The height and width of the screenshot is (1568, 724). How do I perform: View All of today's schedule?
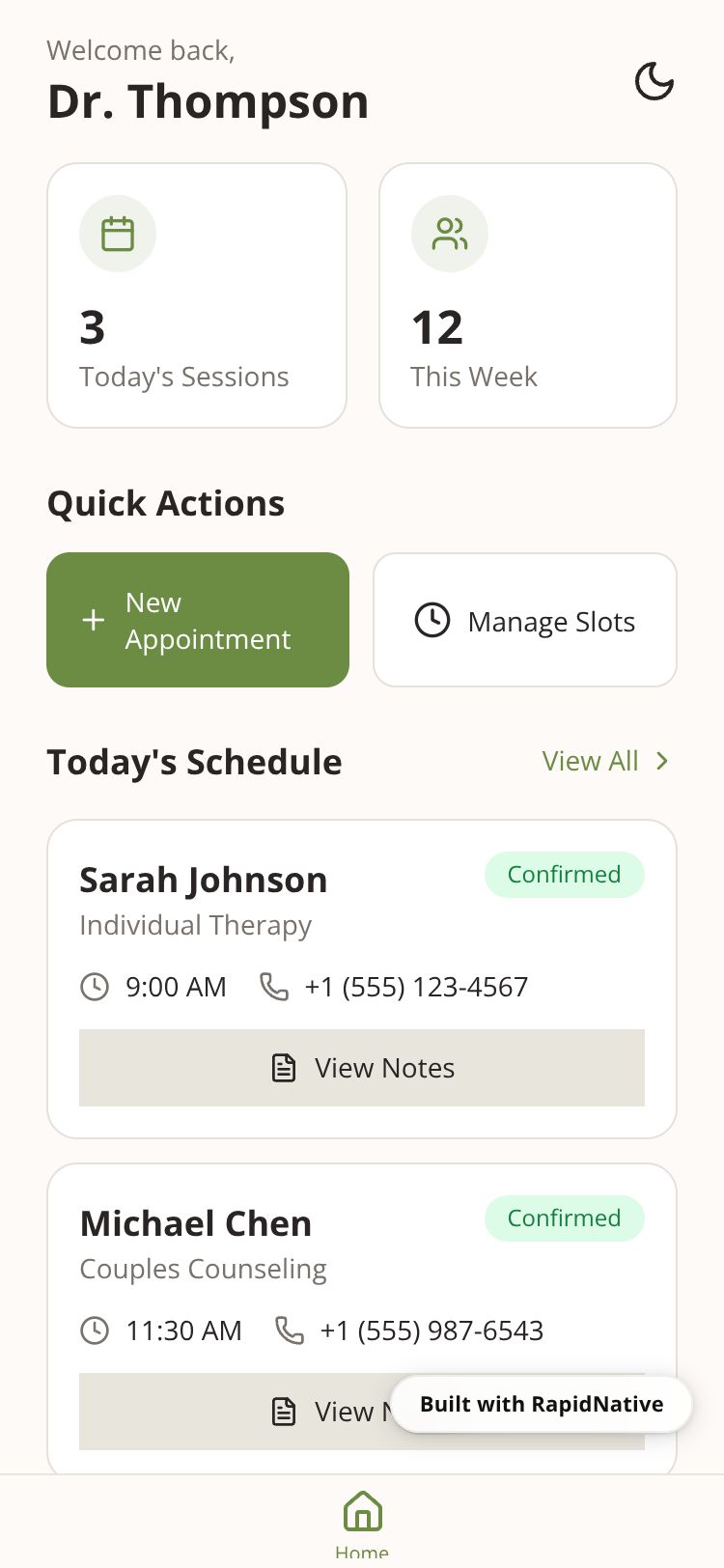[605, 761]
